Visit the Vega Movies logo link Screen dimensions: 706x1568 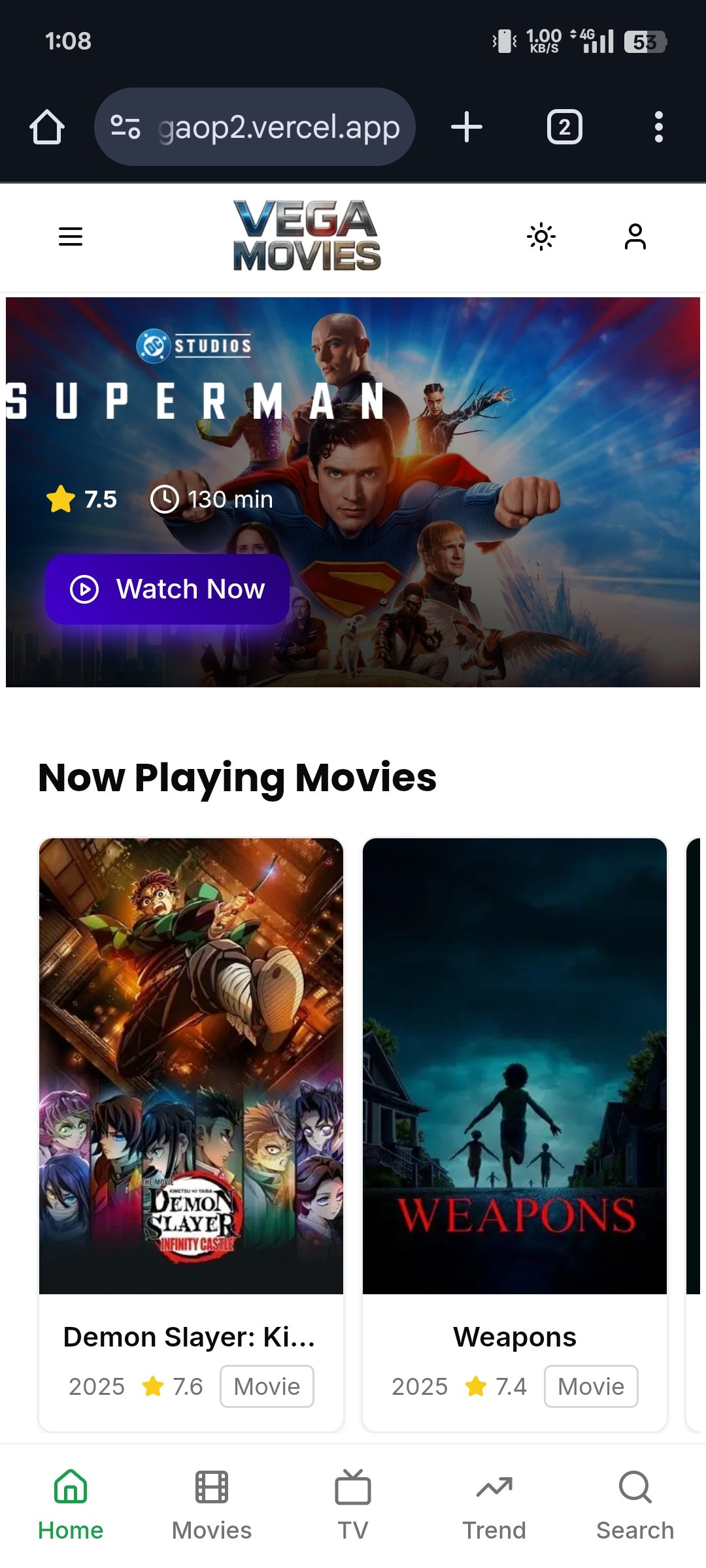click(307, 236)
